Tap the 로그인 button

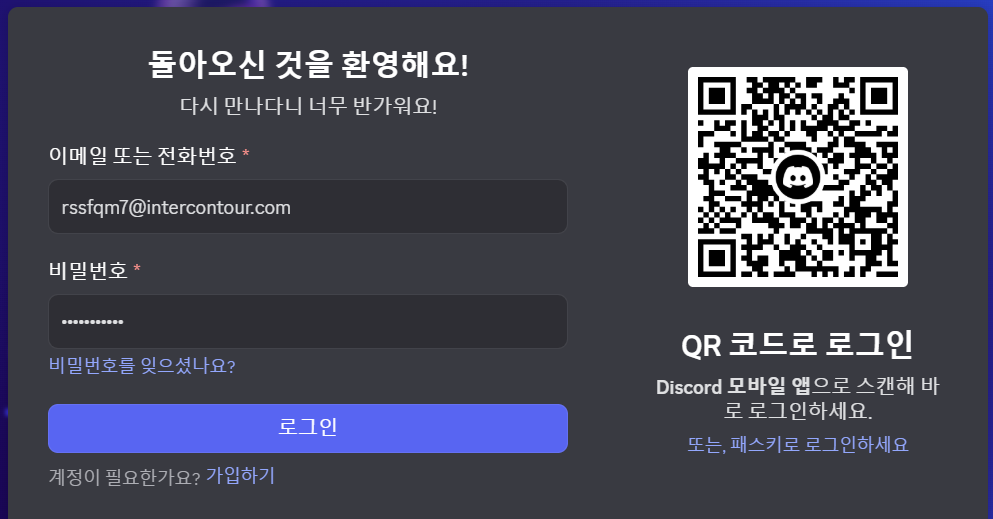coord(307,428)
